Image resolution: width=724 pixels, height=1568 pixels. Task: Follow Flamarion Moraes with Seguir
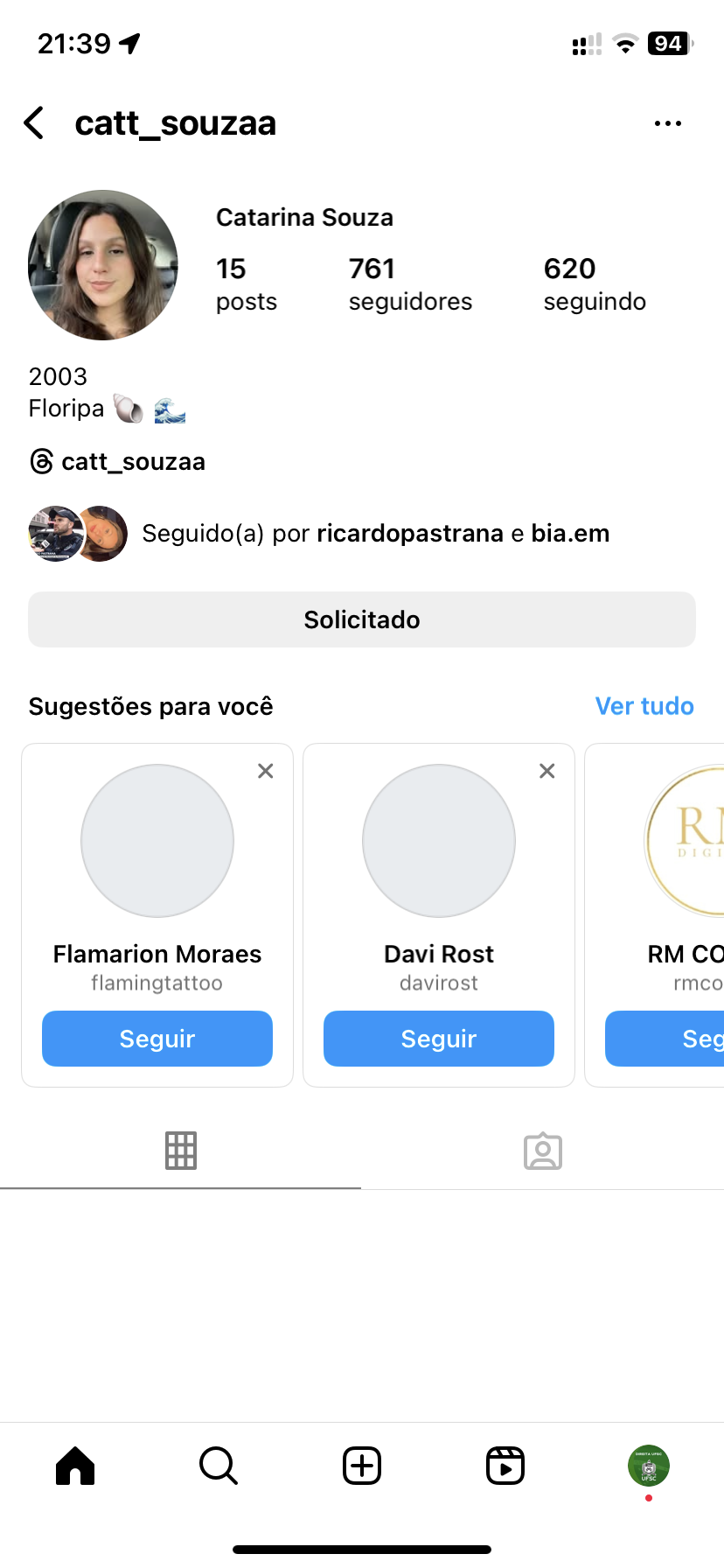[x=157, y=1039]
